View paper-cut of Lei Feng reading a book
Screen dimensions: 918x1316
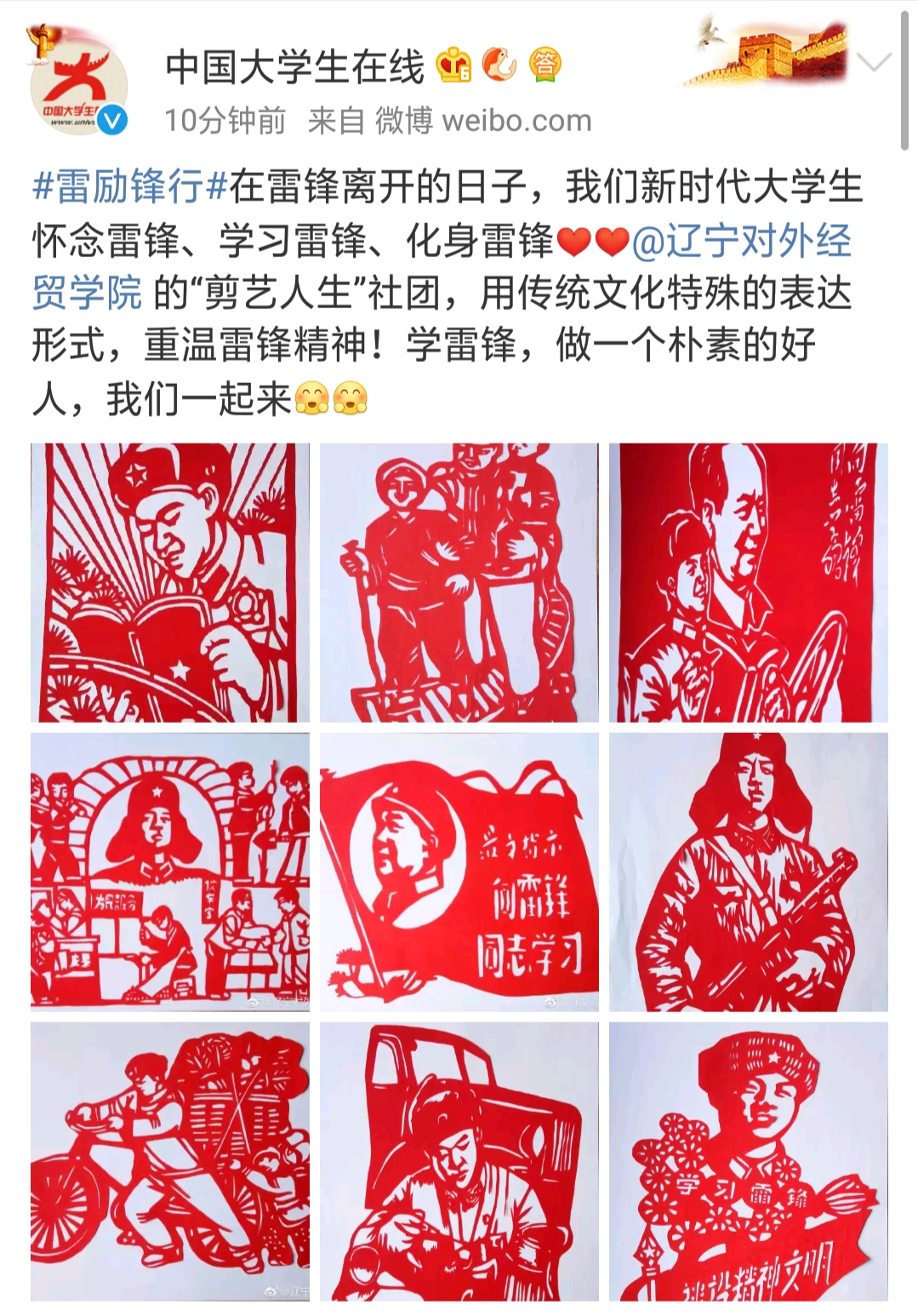click(x=169, y=582)
